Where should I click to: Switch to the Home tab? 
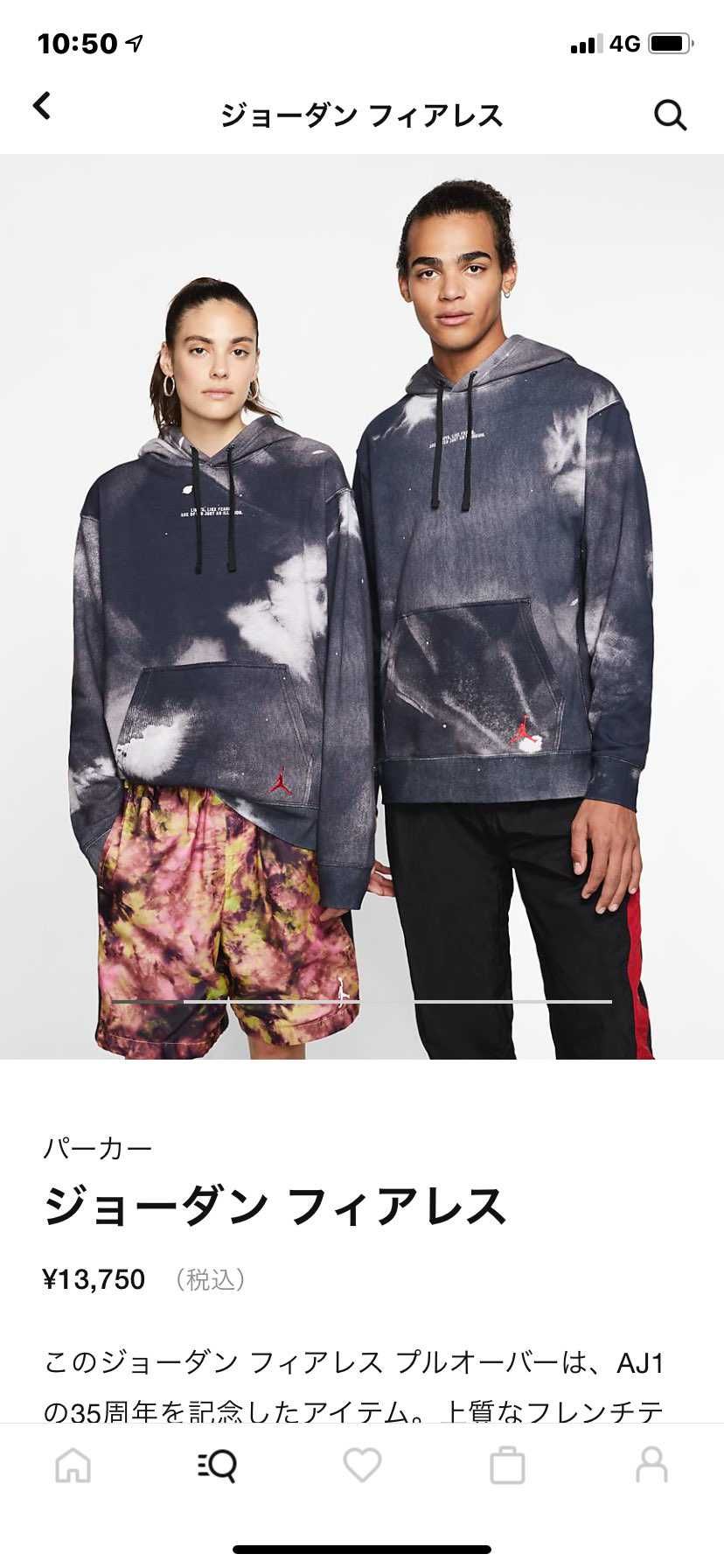pyautogui.click(x=73, y=1465)
